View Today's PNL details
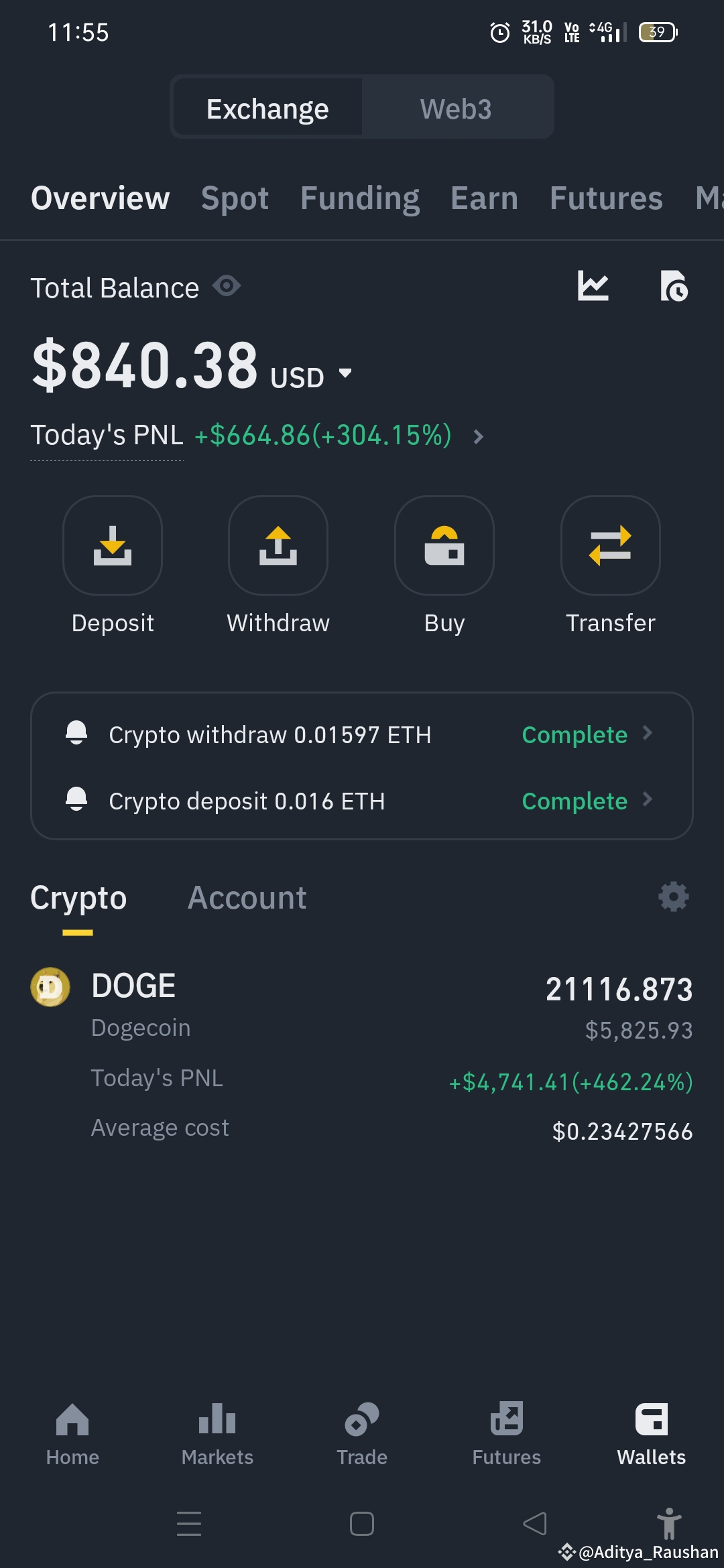 (477, 437)
